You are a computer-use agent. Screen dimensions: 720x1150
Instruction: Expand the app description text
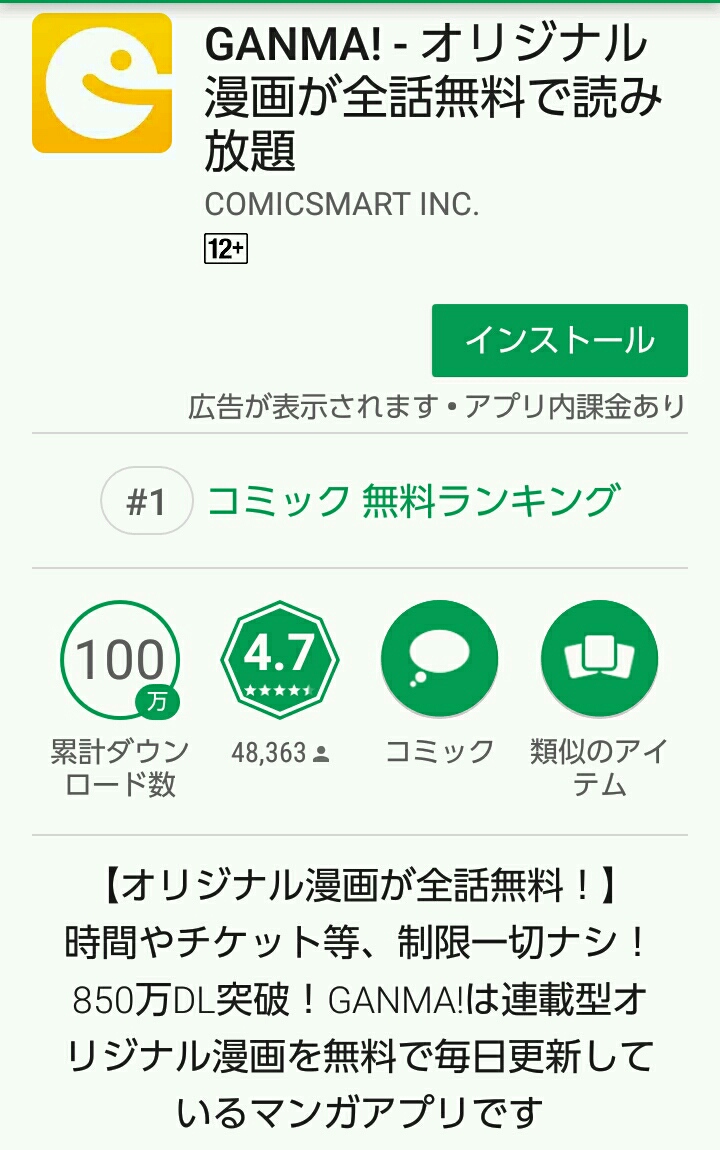(360, 995)
